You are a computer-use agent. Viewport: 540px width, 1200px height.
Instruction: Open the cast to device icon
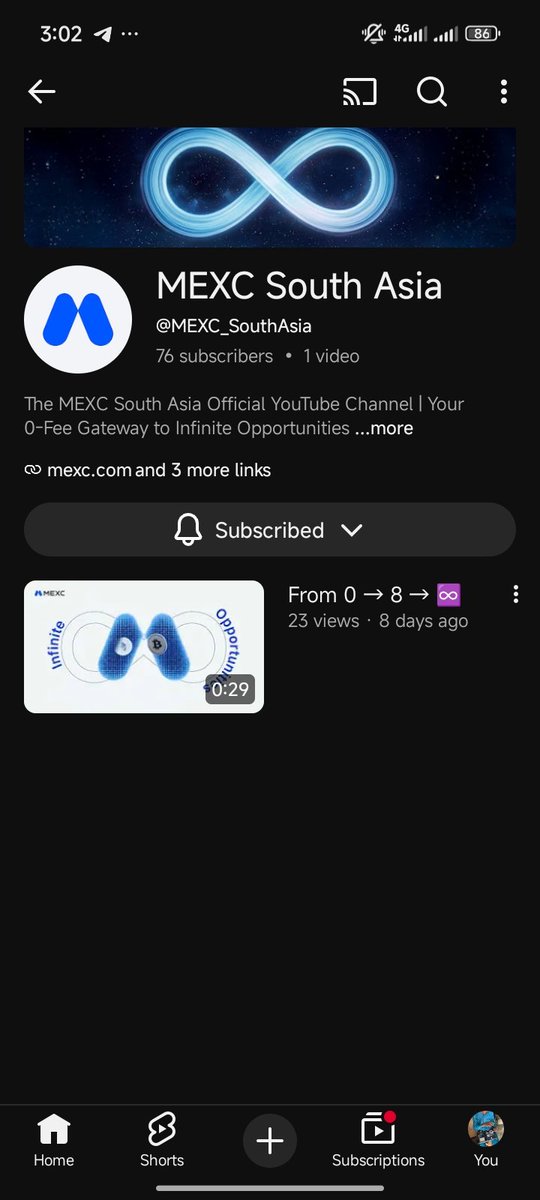tap(360, 92)
